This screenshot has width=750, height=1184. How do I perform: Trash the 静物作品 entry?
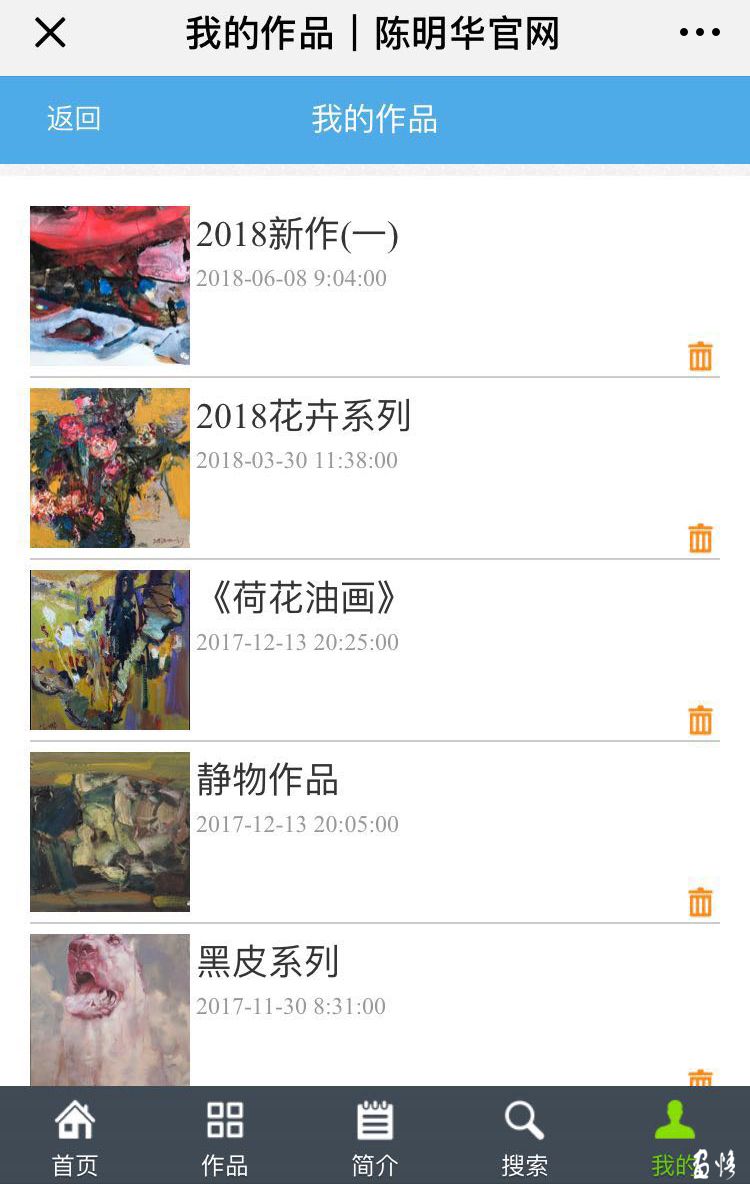(700, 902)
